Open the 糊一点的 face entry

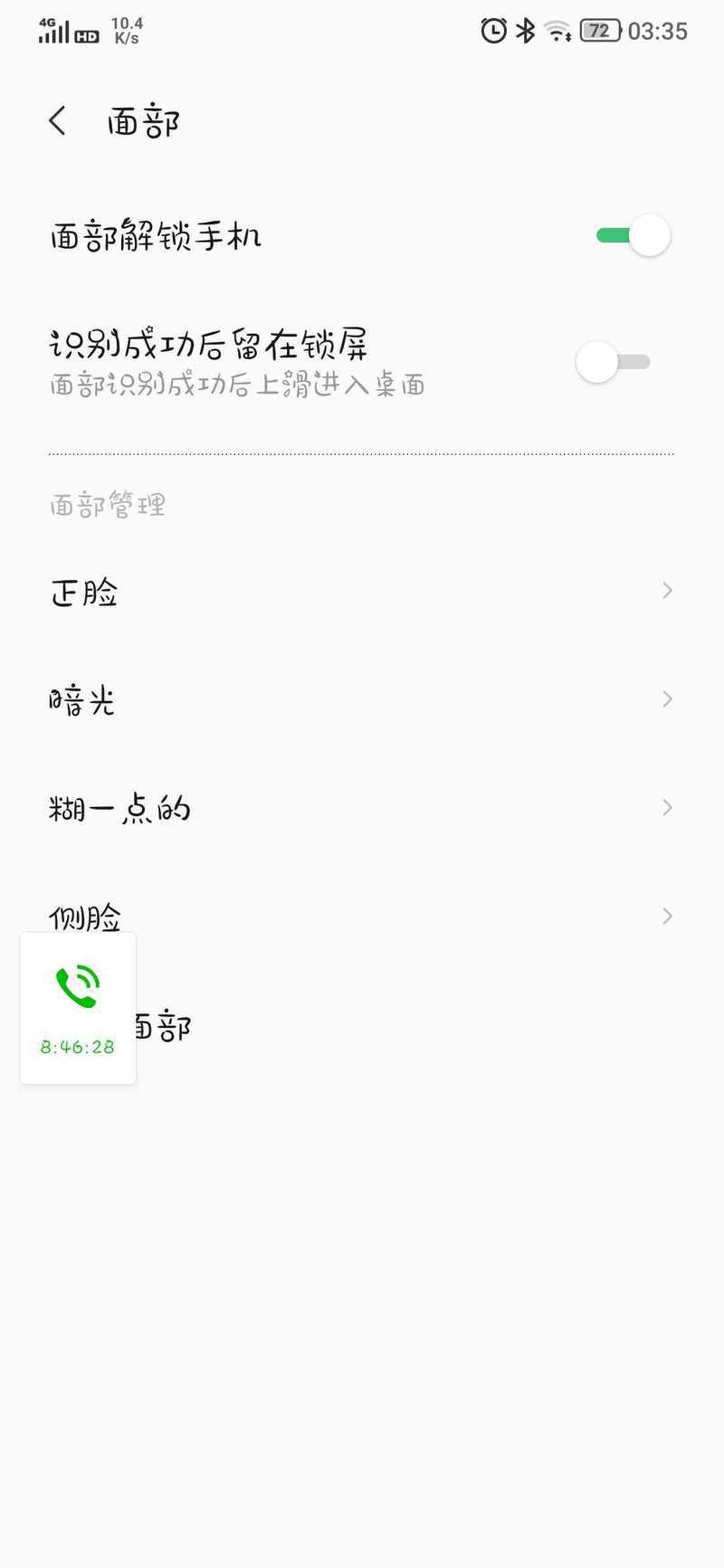coord(362,808)
